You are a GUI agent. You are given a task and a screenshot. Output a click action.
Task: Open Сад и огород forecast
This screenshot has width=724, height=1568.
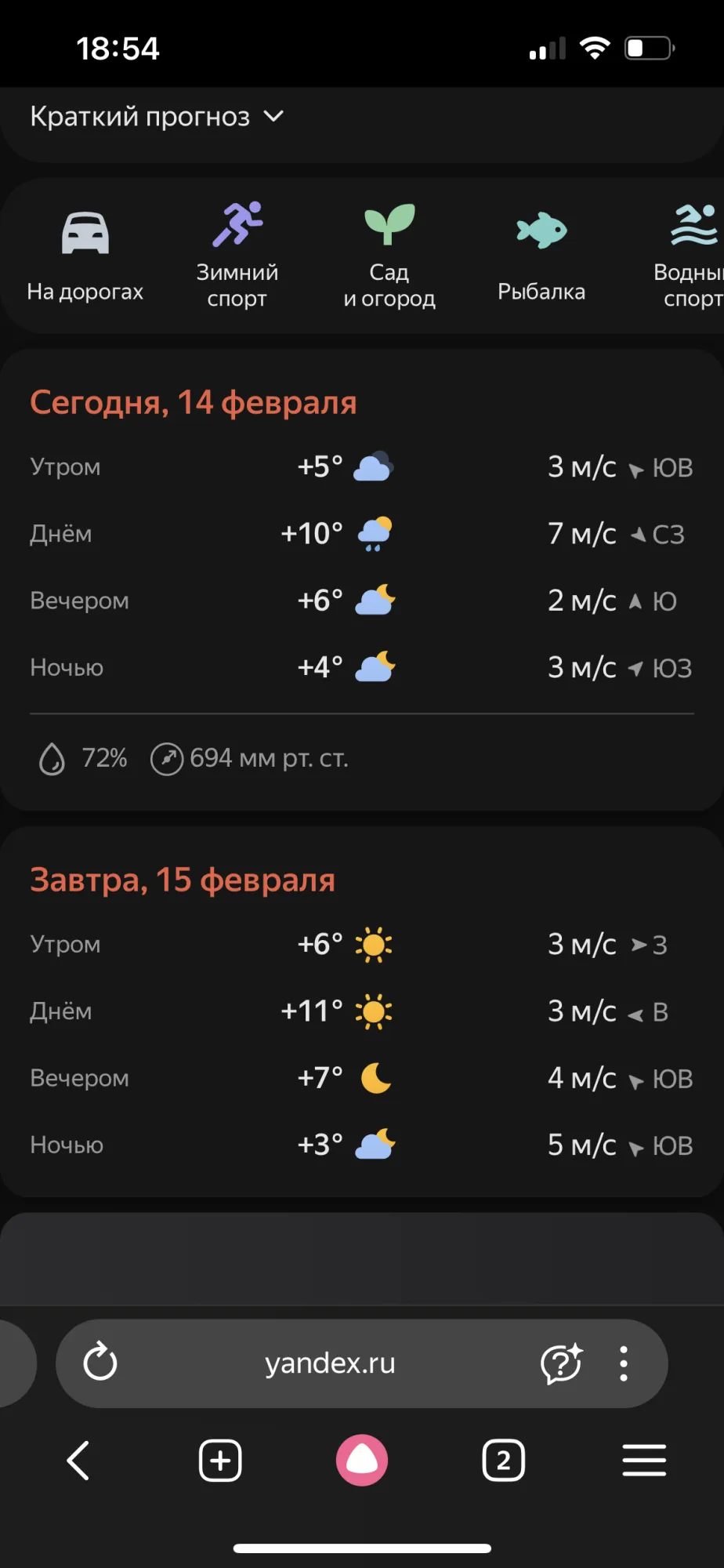pos(389,256)
